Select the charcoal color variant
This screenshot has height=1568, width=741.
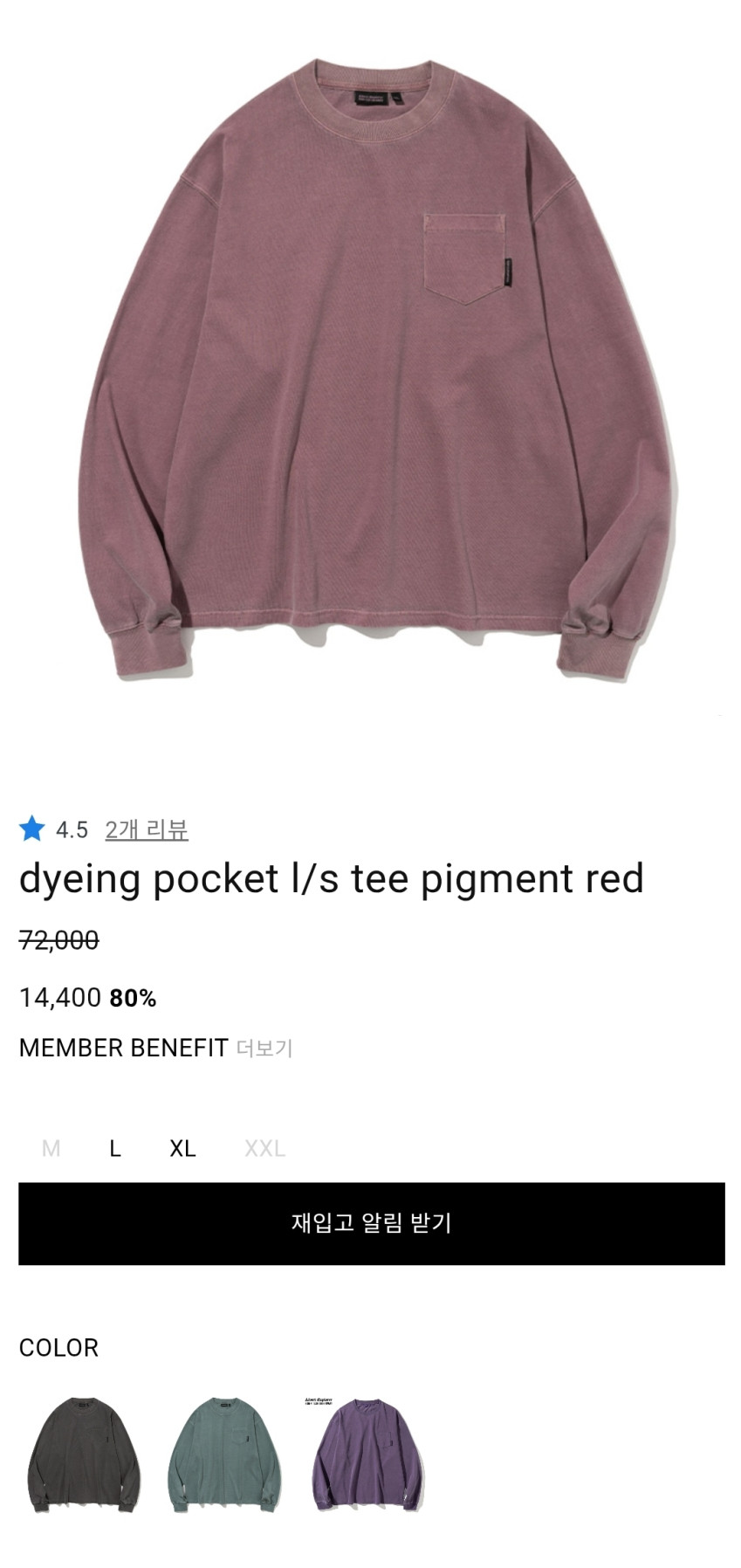pyautogui.click(x=83, y=1454)
